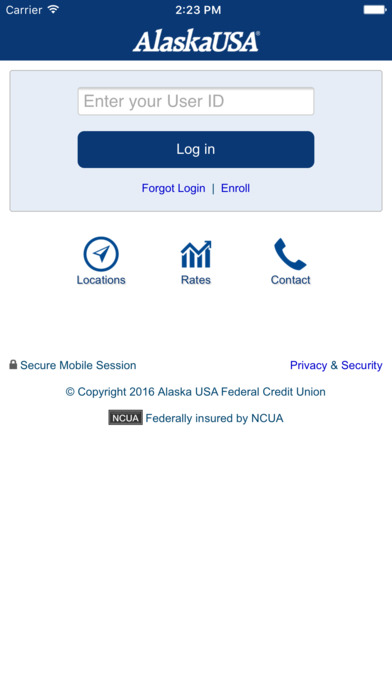Open the Forgot Login link
This screenshot has height=696, width=392.
tap(173, 188)
